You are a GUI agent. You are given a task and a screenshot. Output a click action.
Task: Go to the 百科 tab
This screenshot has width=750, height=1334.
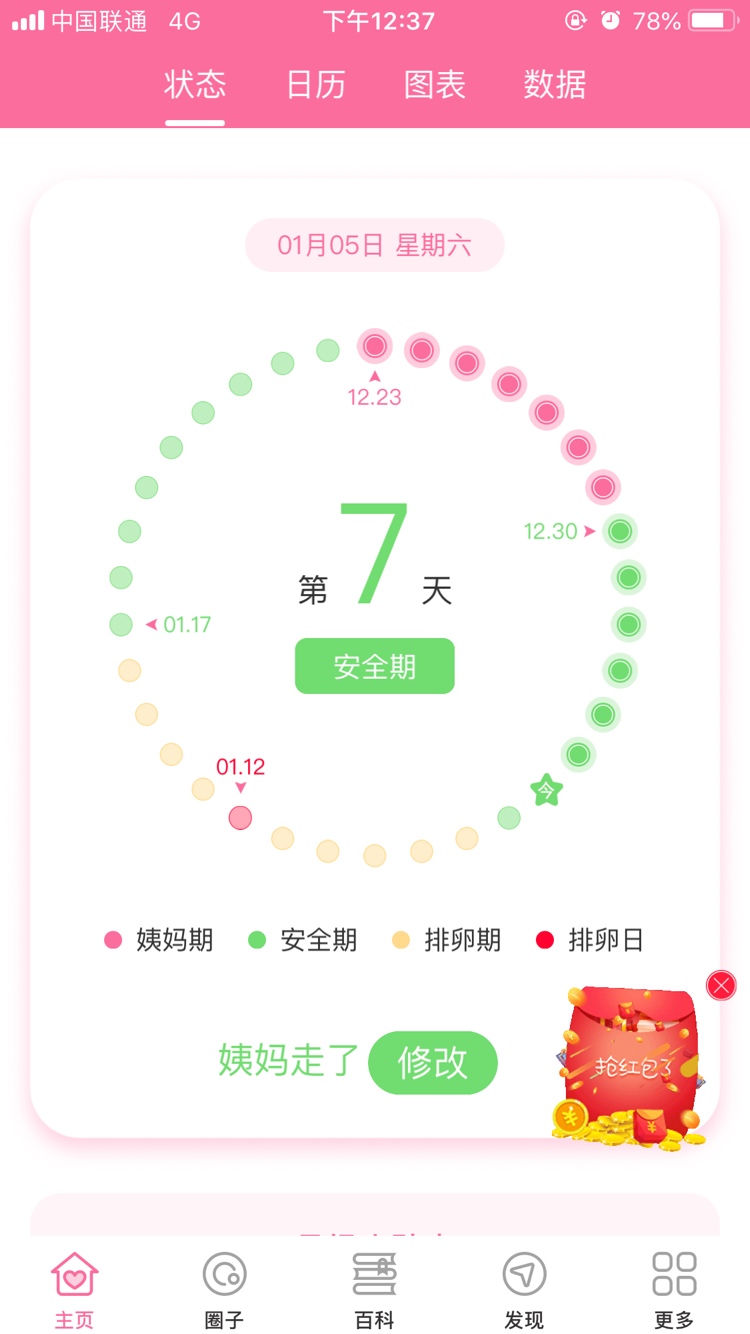(375, 1290)
